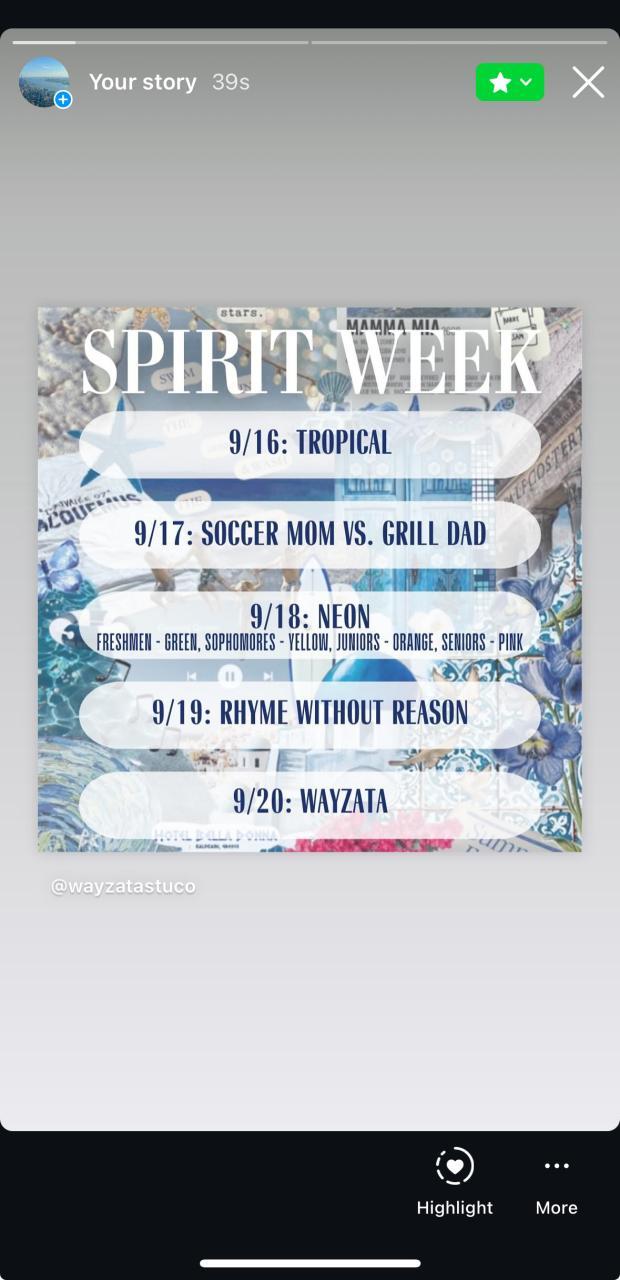620x1280 pixels.
Task: Tap your profile picture with plus badge
Action: point(45,82)
